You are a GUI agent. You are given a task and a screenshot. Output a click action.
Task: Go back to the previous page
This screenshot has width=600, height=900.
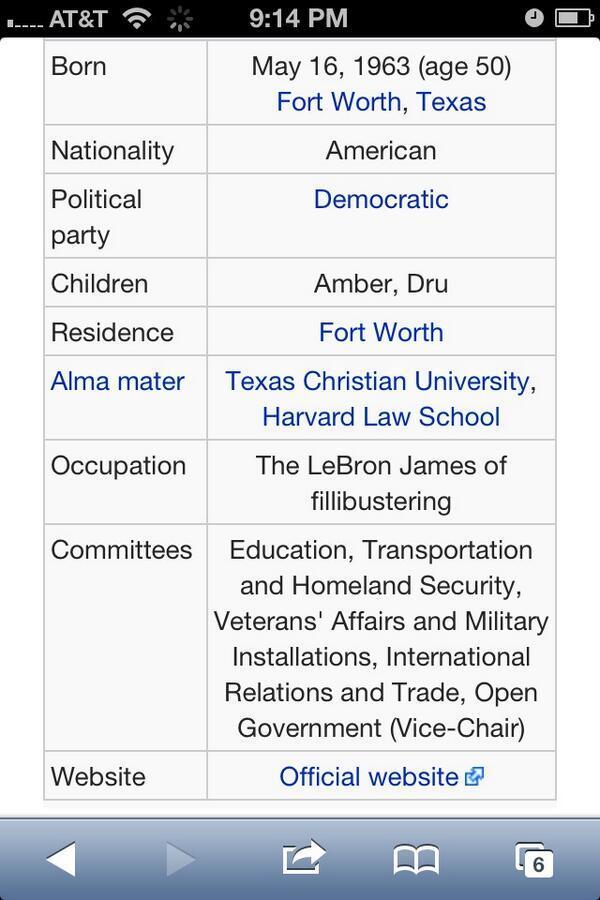(x=61, y=859)
